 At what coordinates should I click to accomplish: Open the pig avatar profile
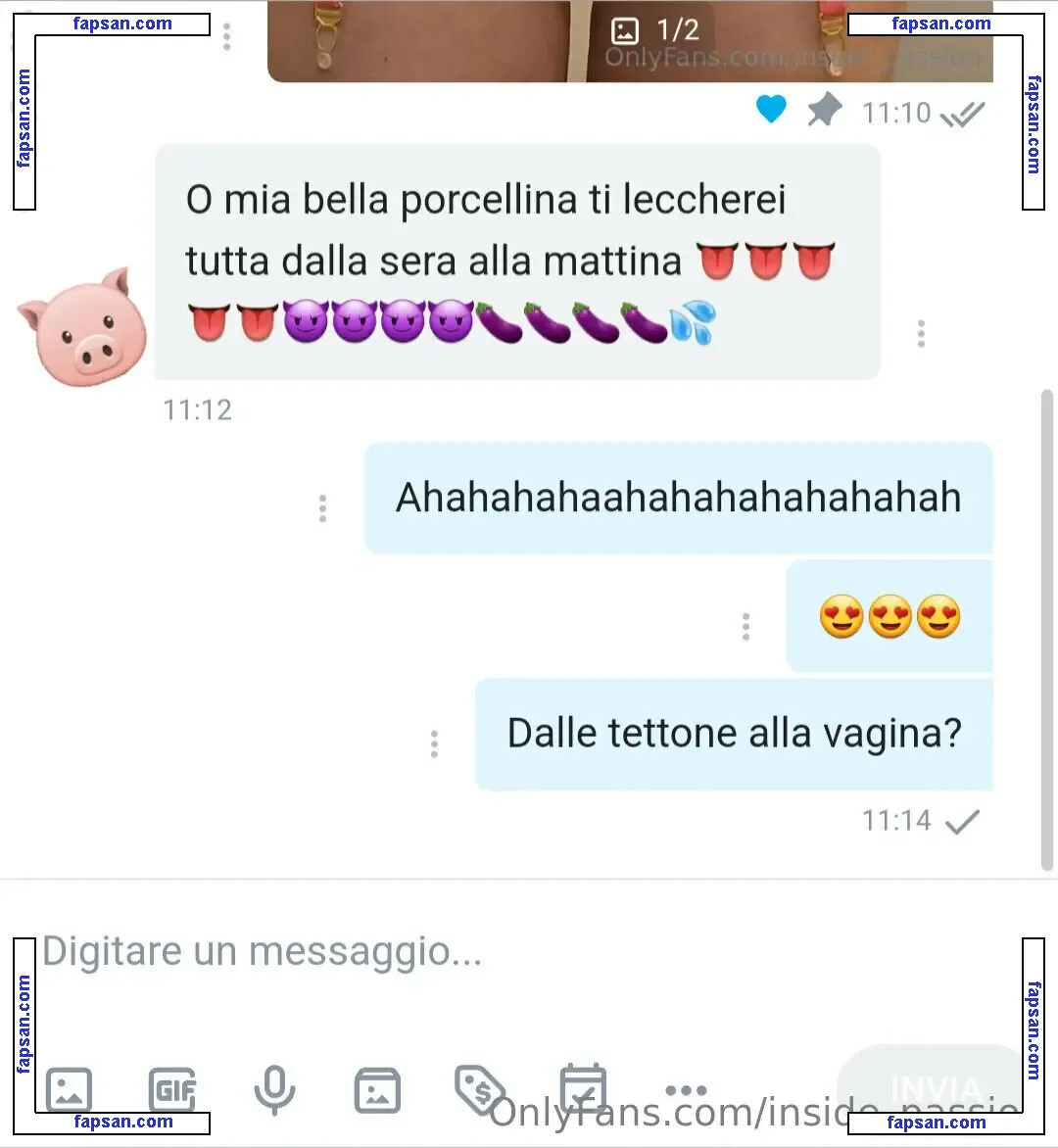(82, 327)
